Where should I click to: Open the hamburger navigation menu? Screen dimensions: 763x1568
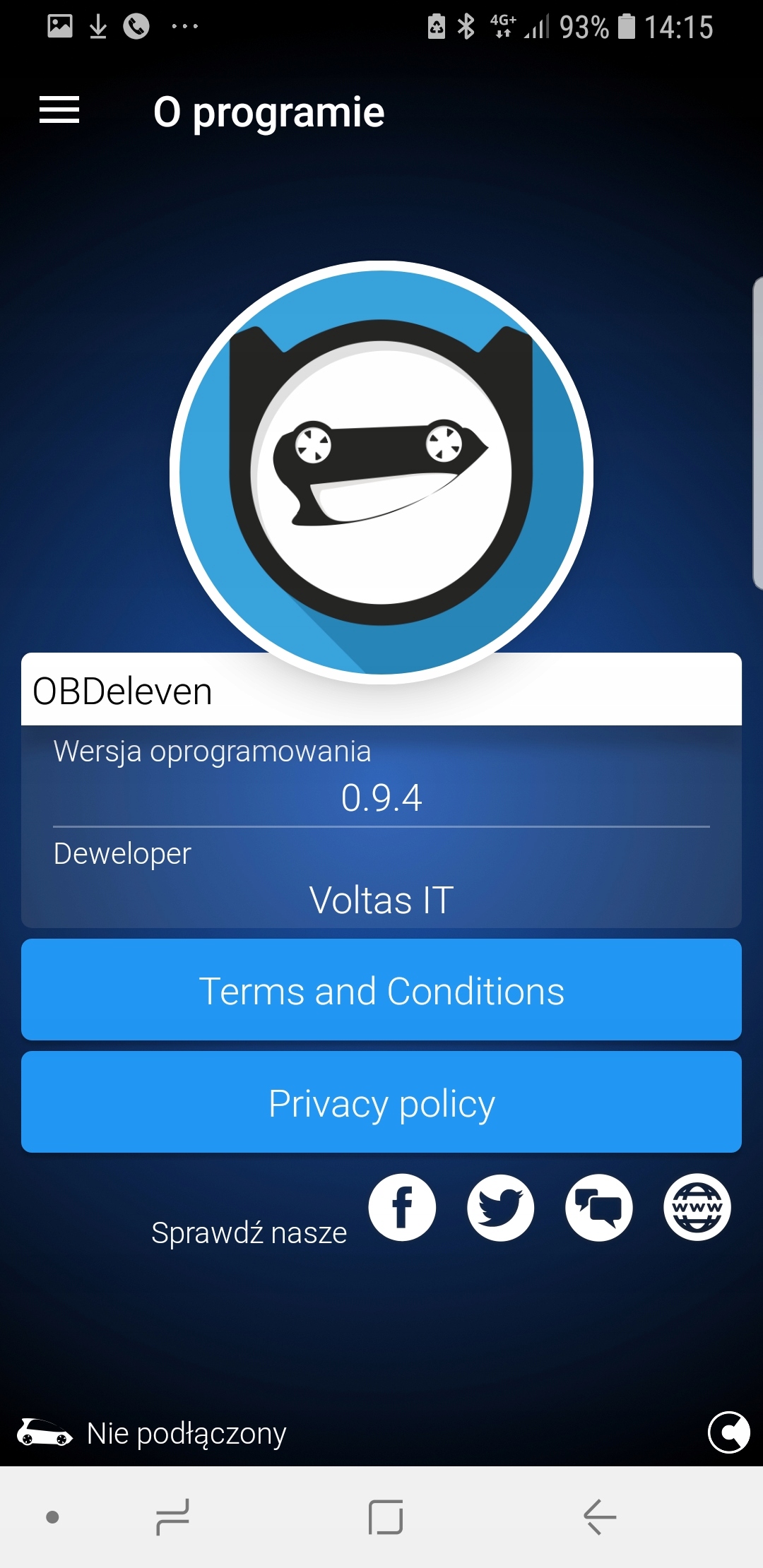59,110
